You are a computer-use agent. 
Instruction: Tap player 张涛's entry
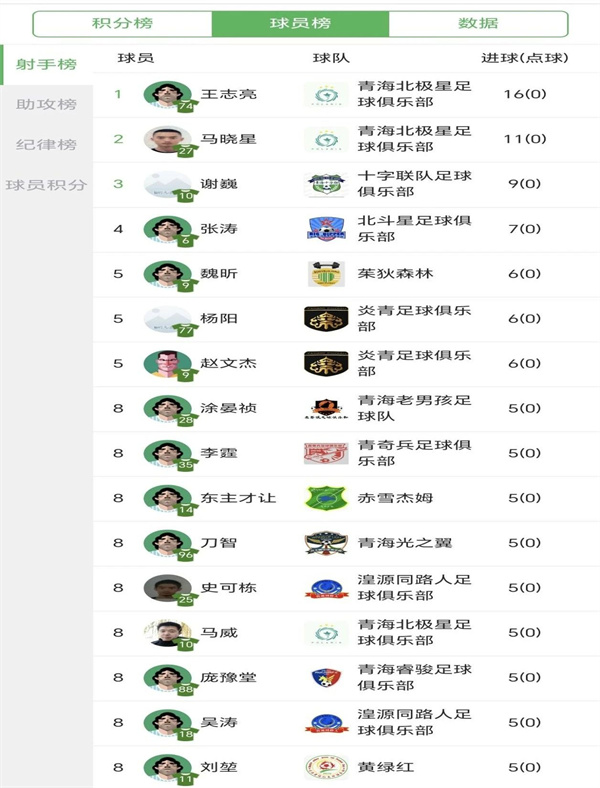pos(221,229)
